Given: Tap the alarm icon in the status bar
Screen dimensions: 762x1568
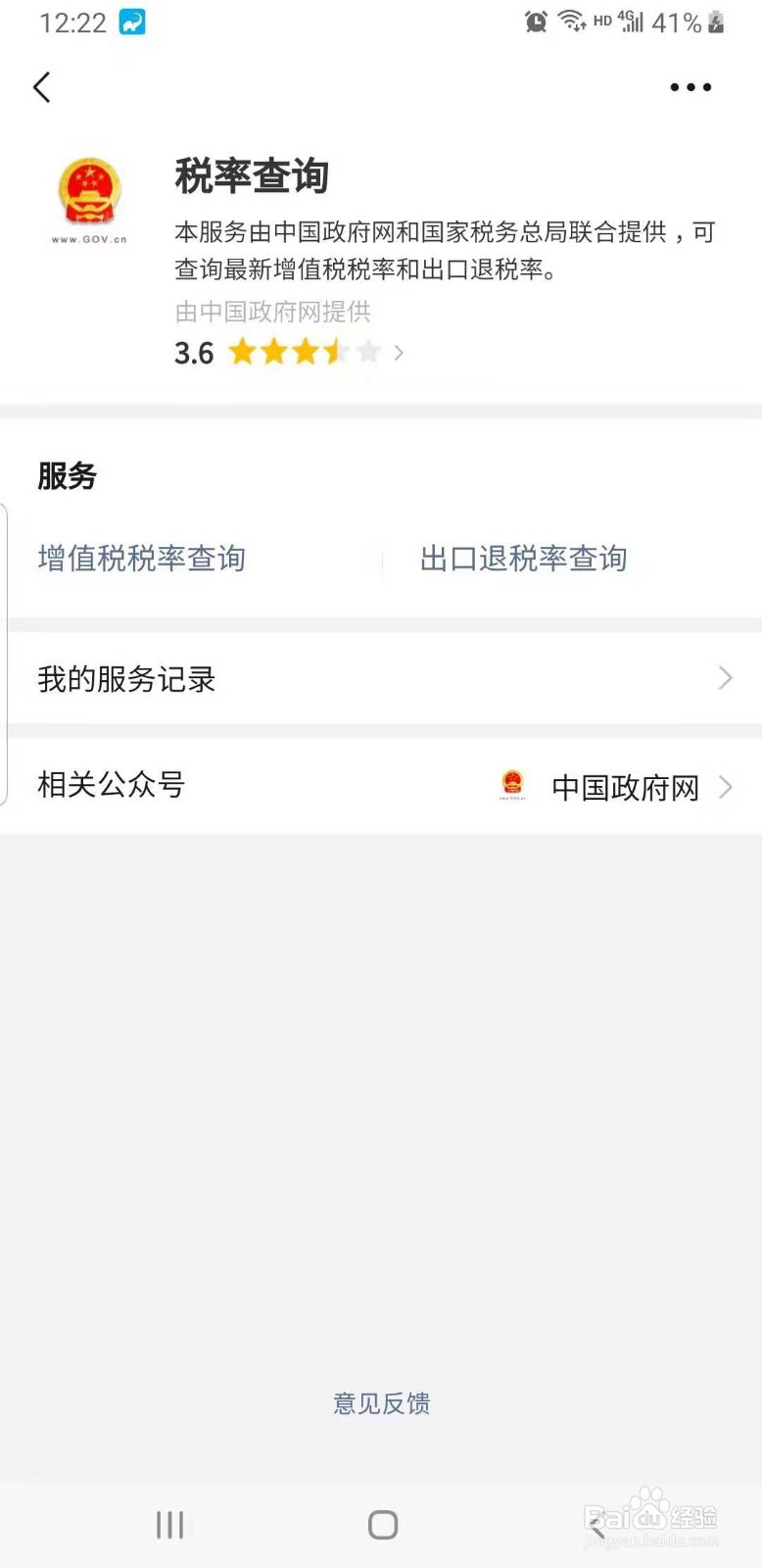Looking at the screenshot, I should tap(537, 22).
